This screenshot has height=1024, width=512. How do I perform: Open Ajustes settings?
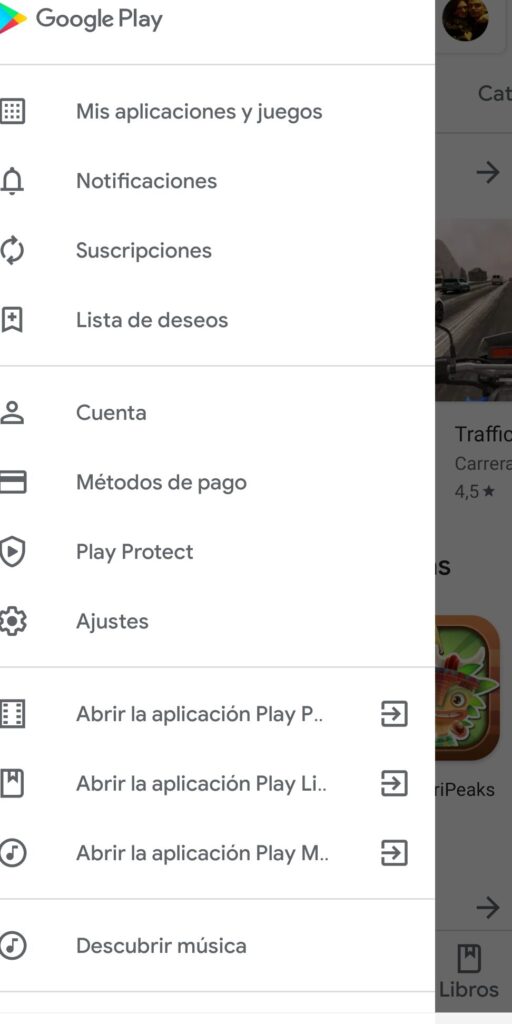[x=217, y=622]
